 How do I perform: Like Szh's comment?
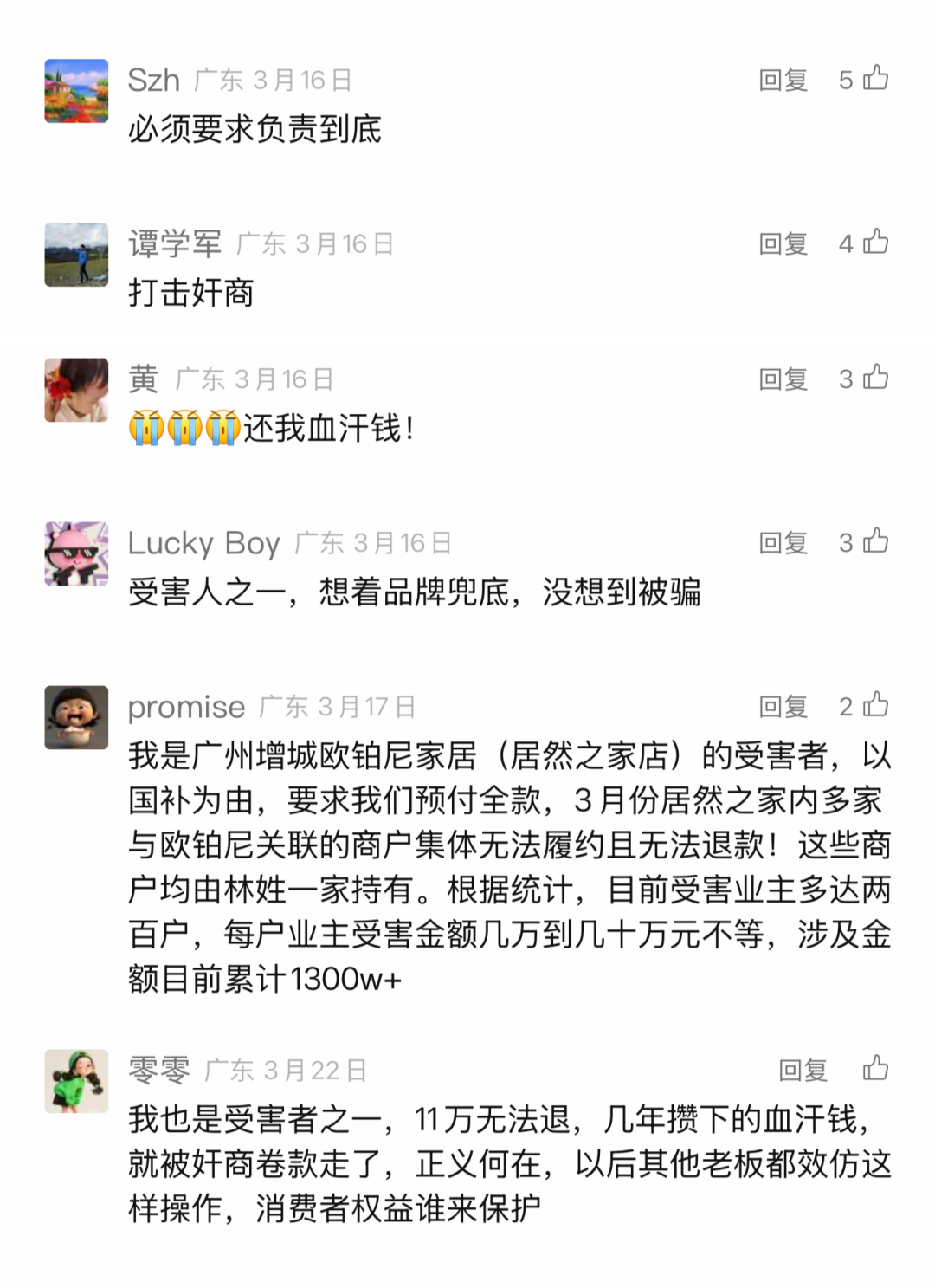pyautogui.click(x=875, y=79)
